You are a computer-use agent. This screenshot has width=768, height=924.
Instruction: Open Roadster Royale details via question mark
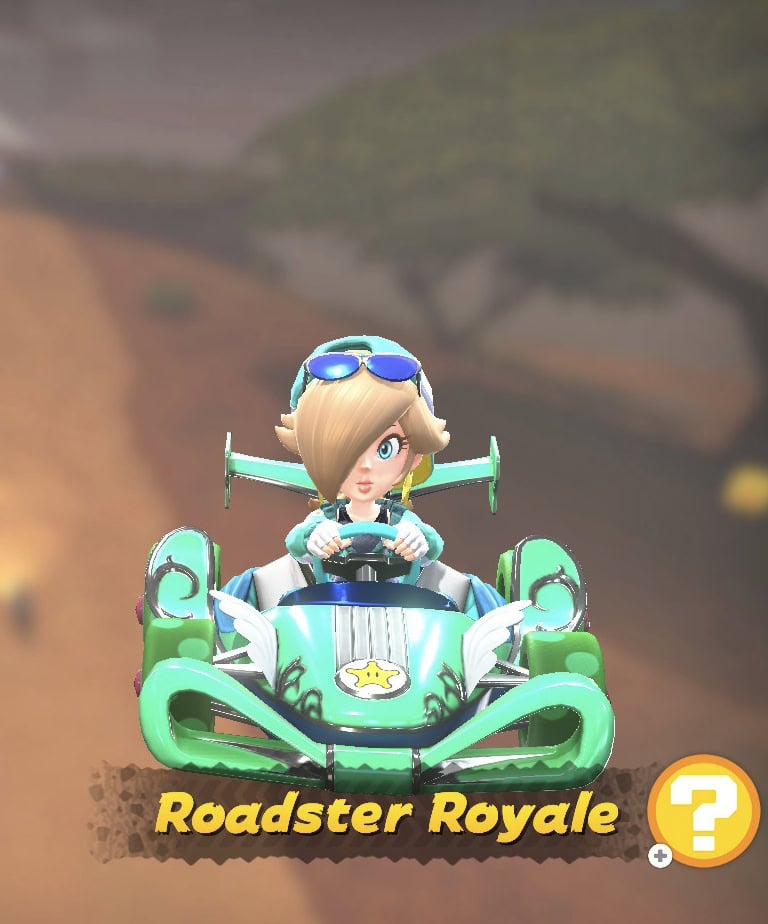click(x=704, y=811)
